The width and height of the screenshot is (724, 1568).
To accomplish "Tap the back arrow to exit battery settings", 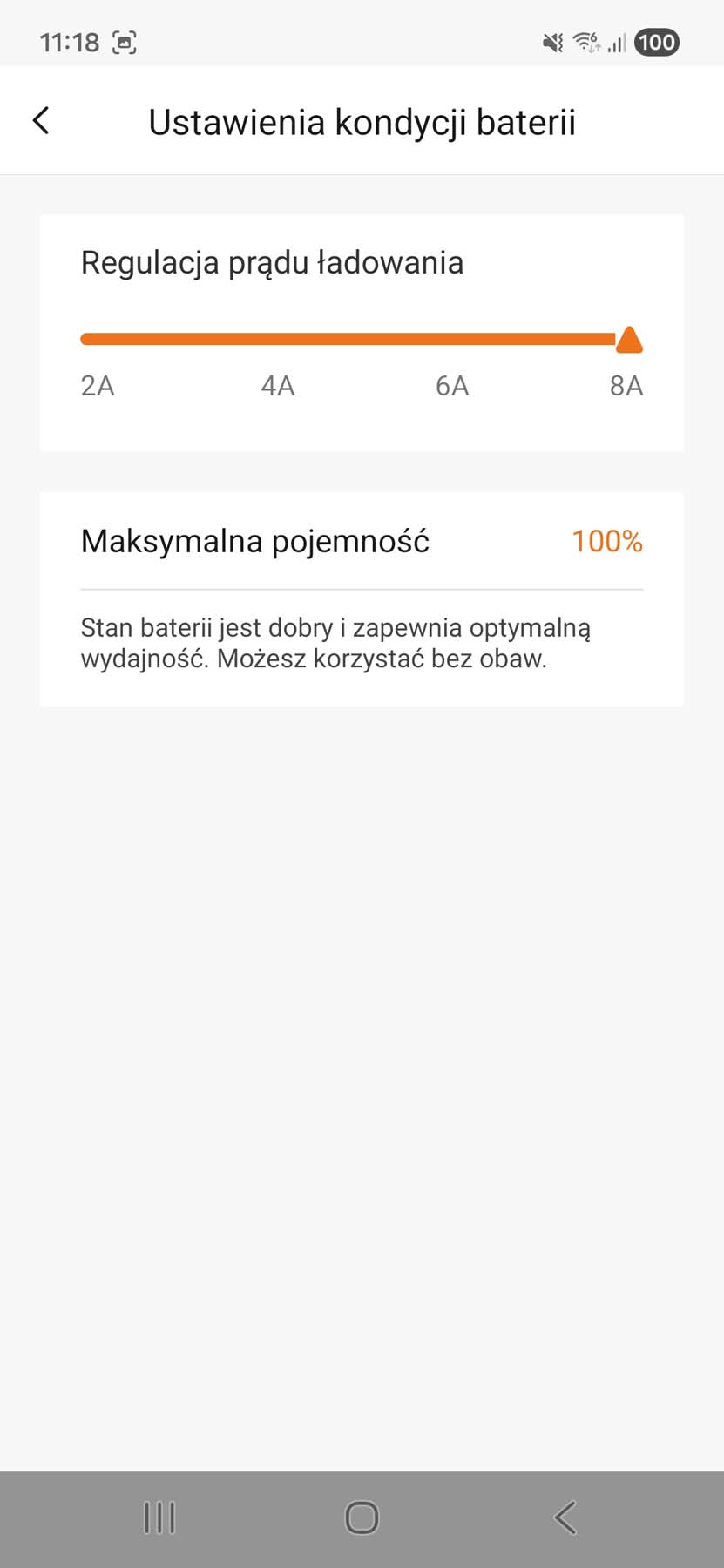I will [39, 120].
